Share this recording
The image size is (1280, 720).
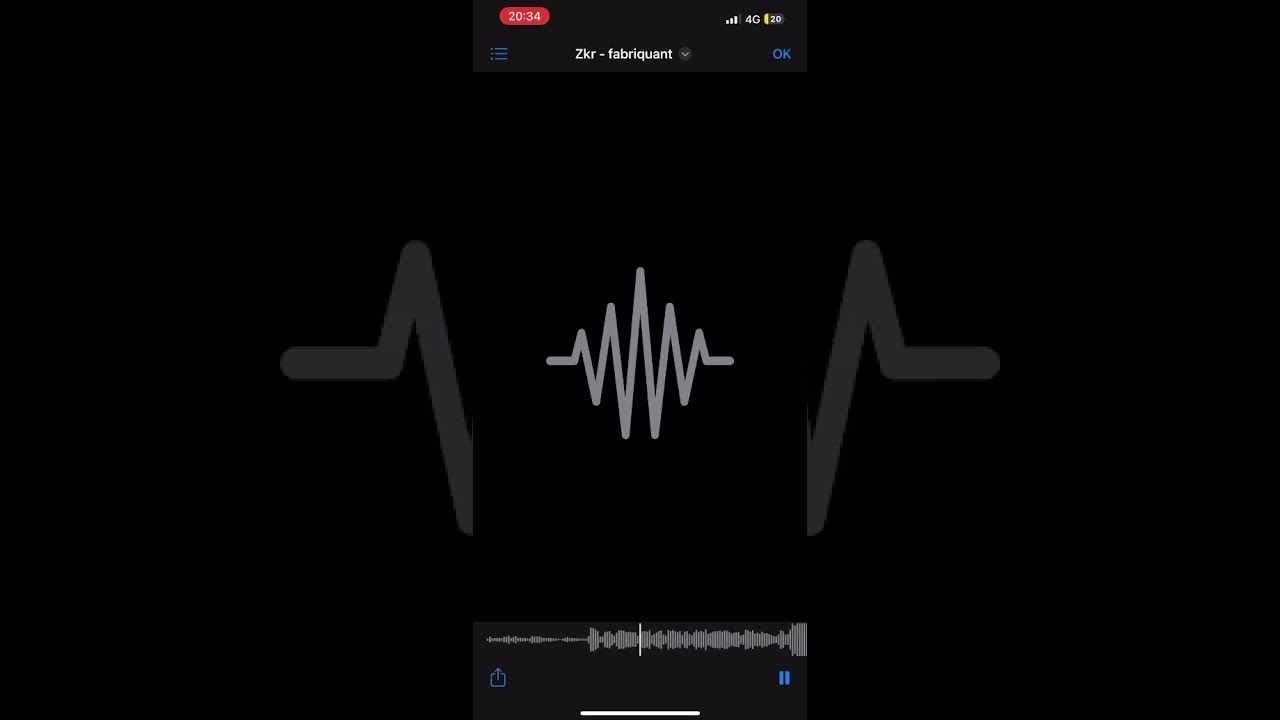pos(498,678)
